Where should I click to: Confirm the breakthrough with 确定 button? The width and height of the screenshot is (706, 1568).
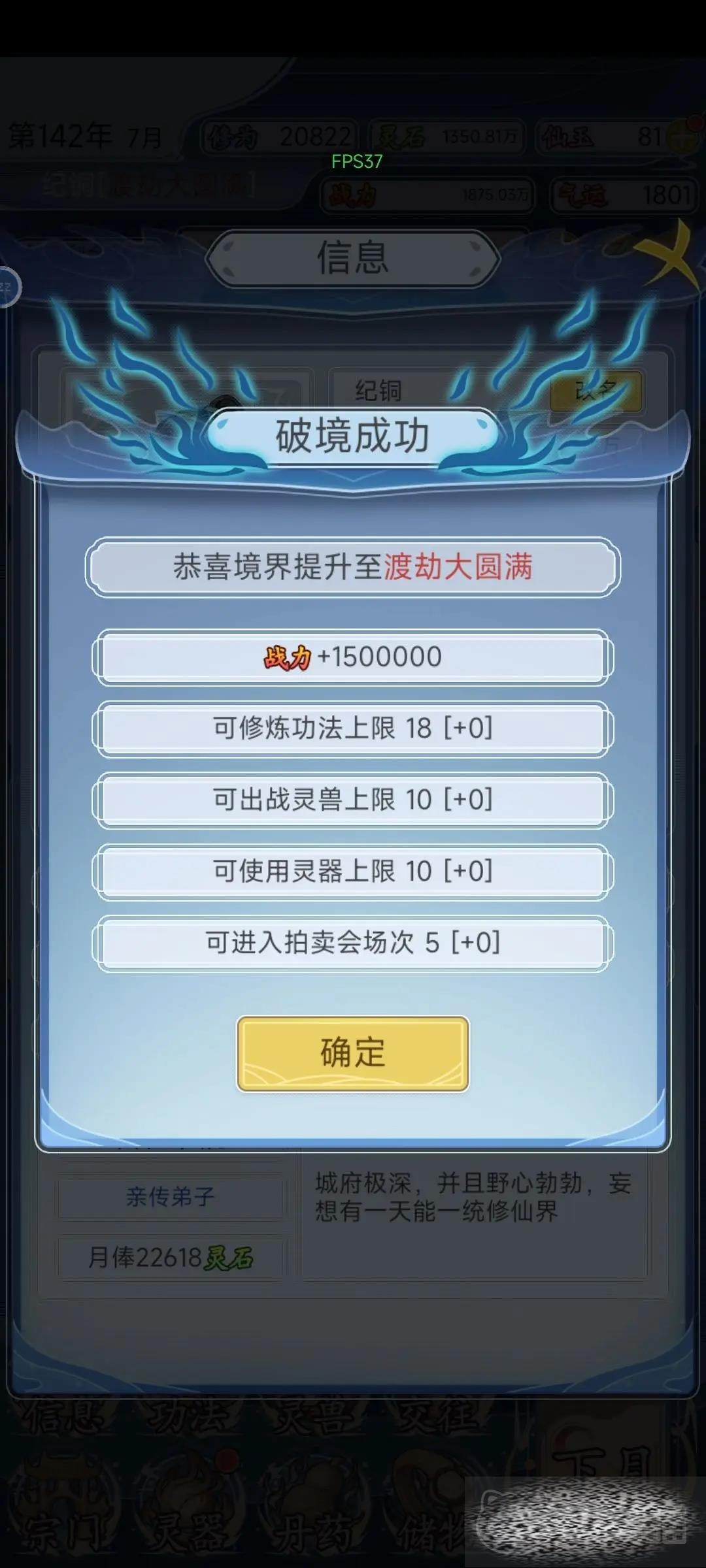[x=352, y=1053]
